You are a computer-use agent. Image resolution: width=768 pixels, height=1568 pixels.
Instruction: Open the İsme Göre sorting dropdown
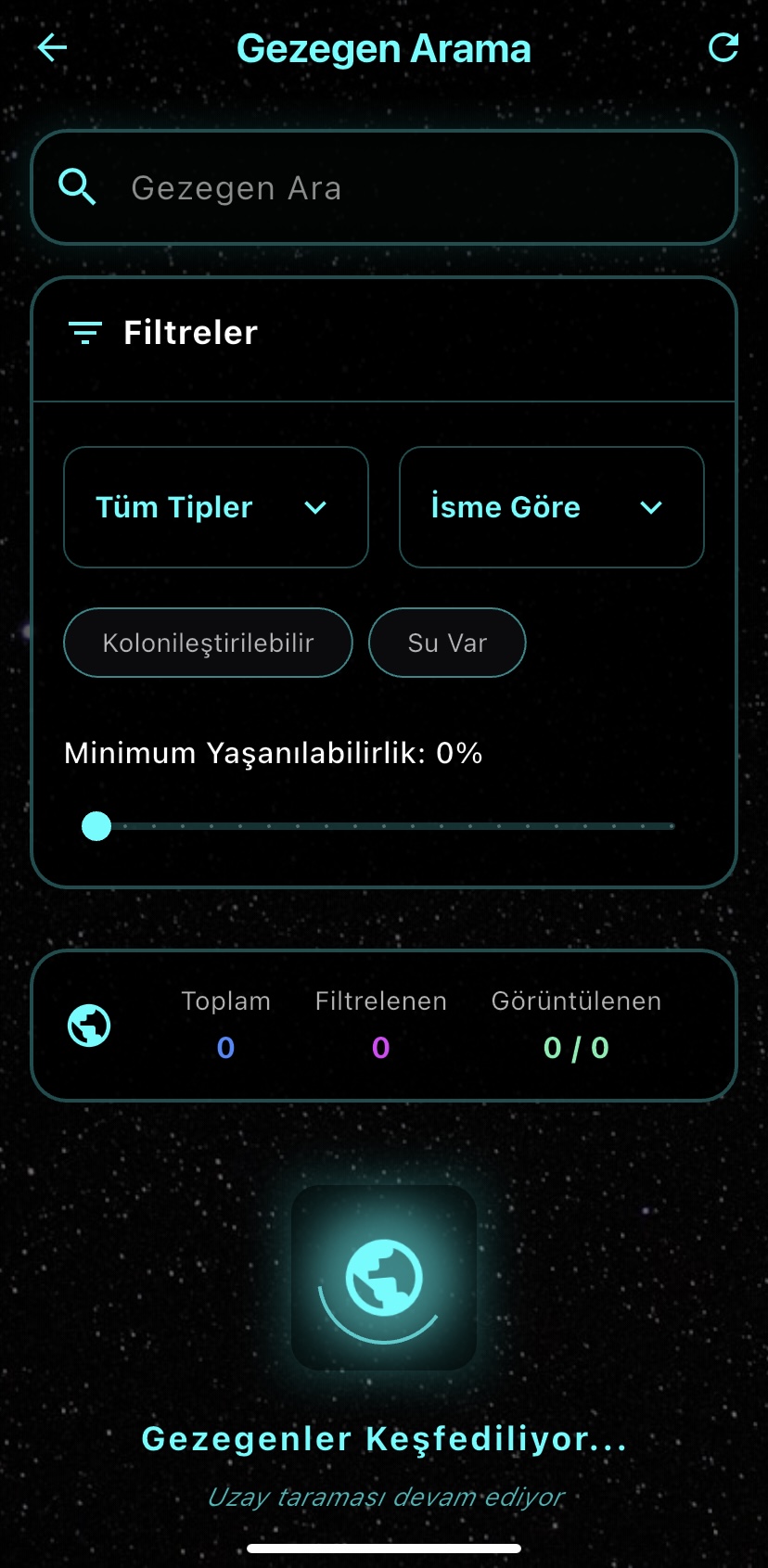pos(551,507)
